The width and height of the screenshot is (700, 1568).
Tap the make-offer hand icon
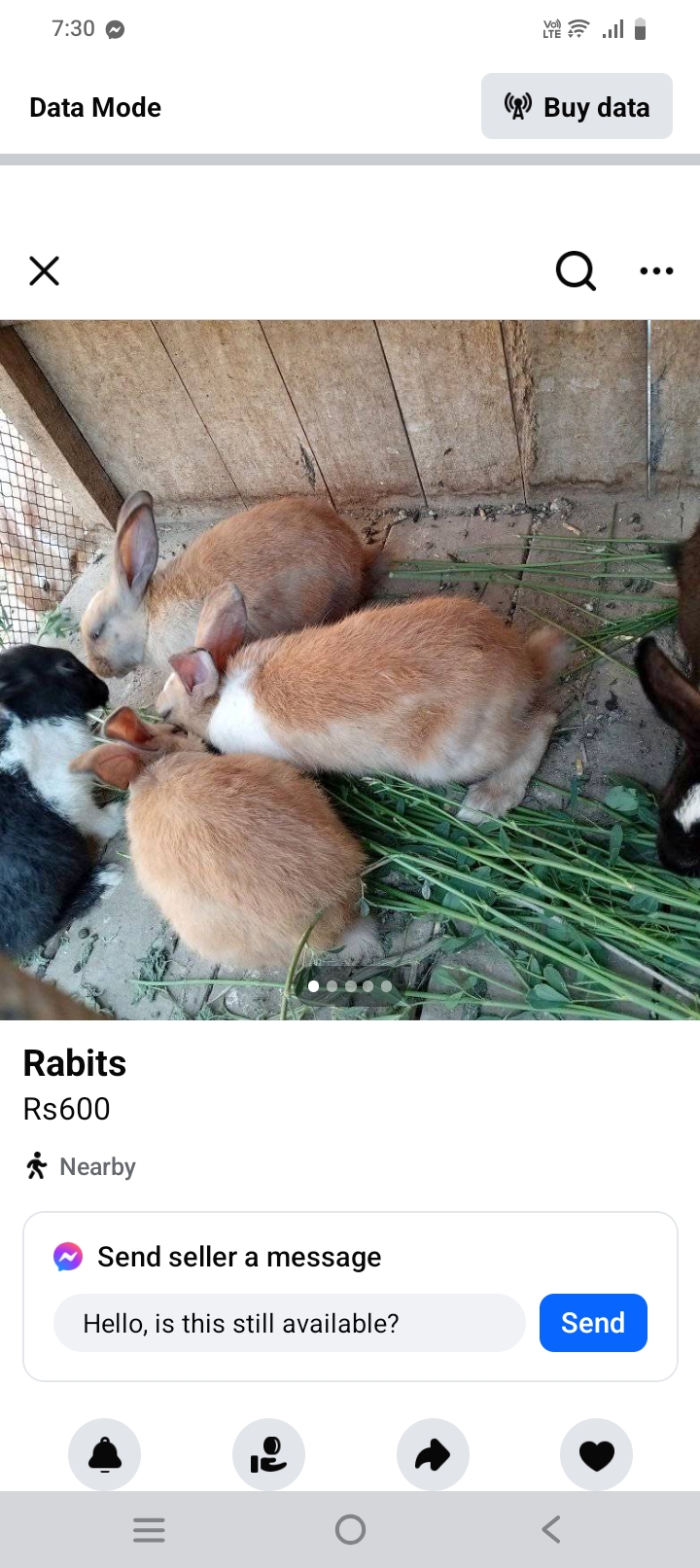coord(268,1455)
